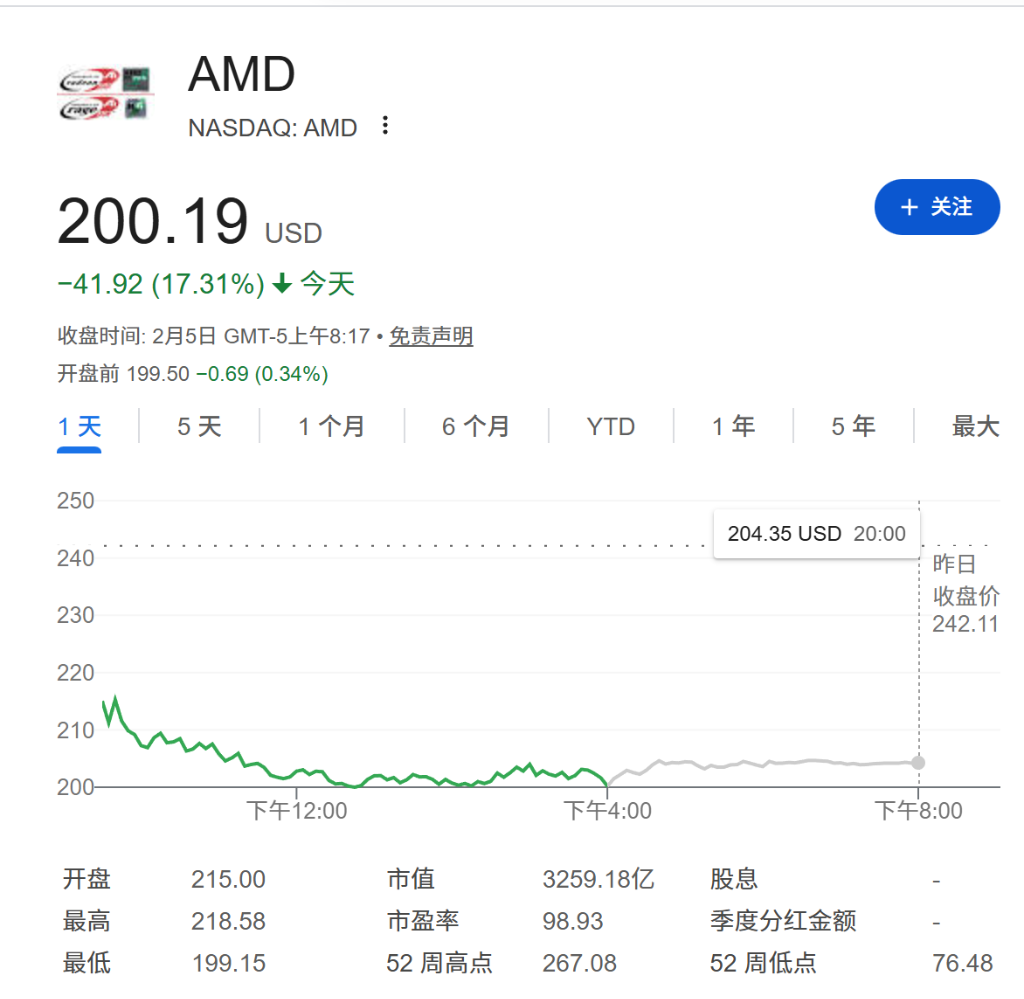Screen dimensions: 1024x999
Task: Switch to the 1 个月 chart range
Action: (332, 427)
